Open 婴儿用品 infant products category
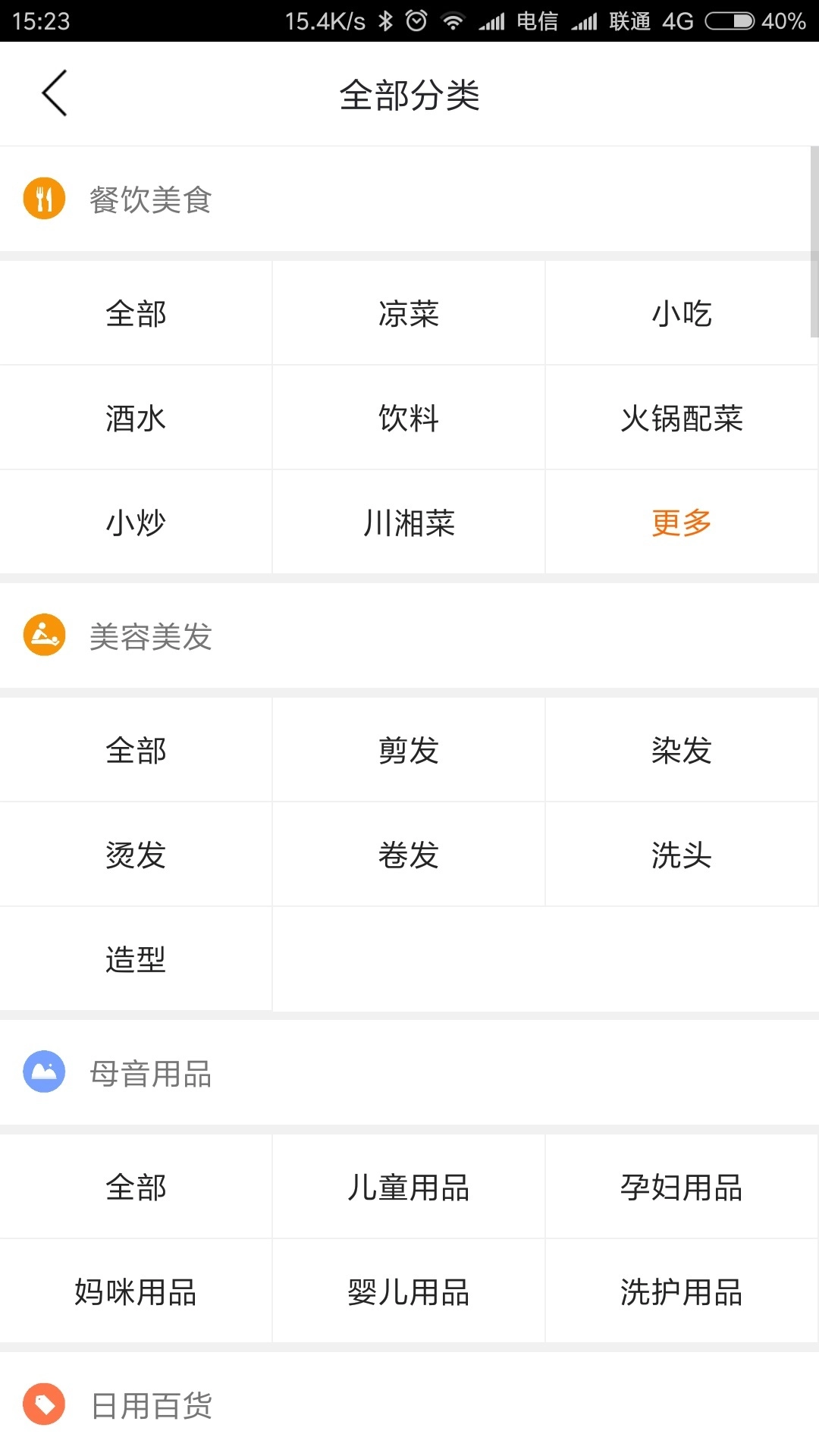The height and width of the screenshot is (1456, 819). 408,1291
